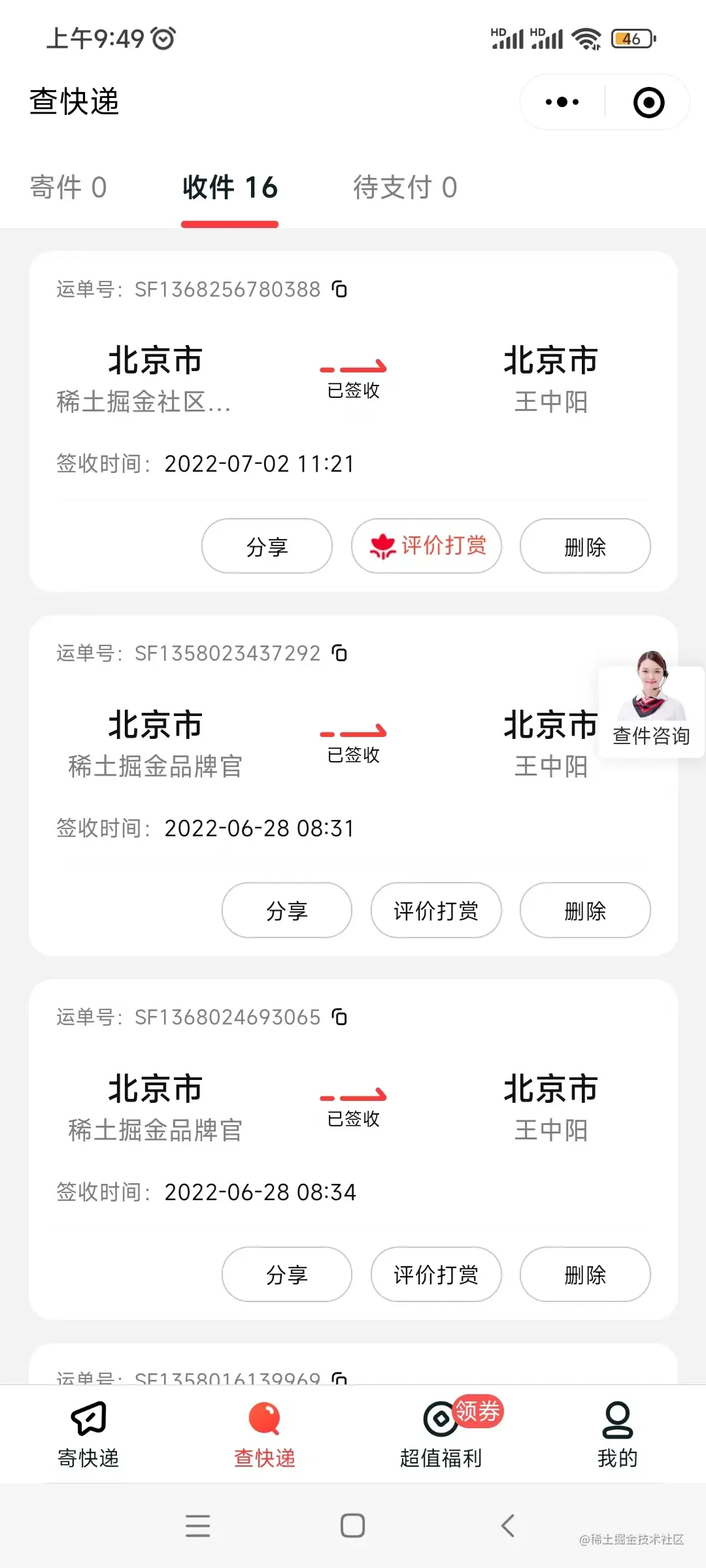
Task: Open 查件咨询 customer service
Action: click(651, 706)
